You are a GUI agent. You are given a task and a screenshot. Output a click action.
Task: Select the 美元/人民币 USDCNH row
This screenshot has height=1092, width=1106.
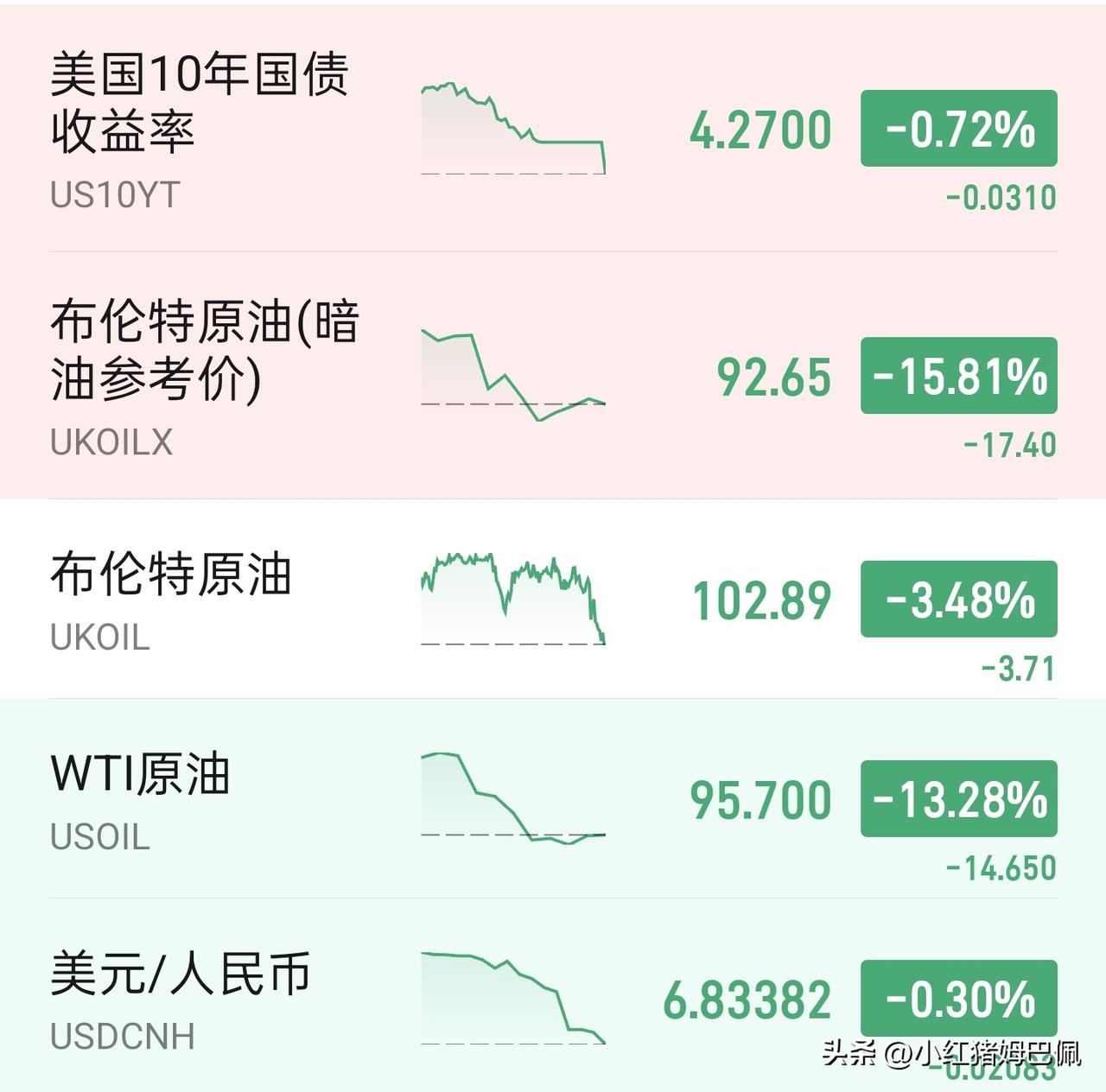tap(553, 995)
